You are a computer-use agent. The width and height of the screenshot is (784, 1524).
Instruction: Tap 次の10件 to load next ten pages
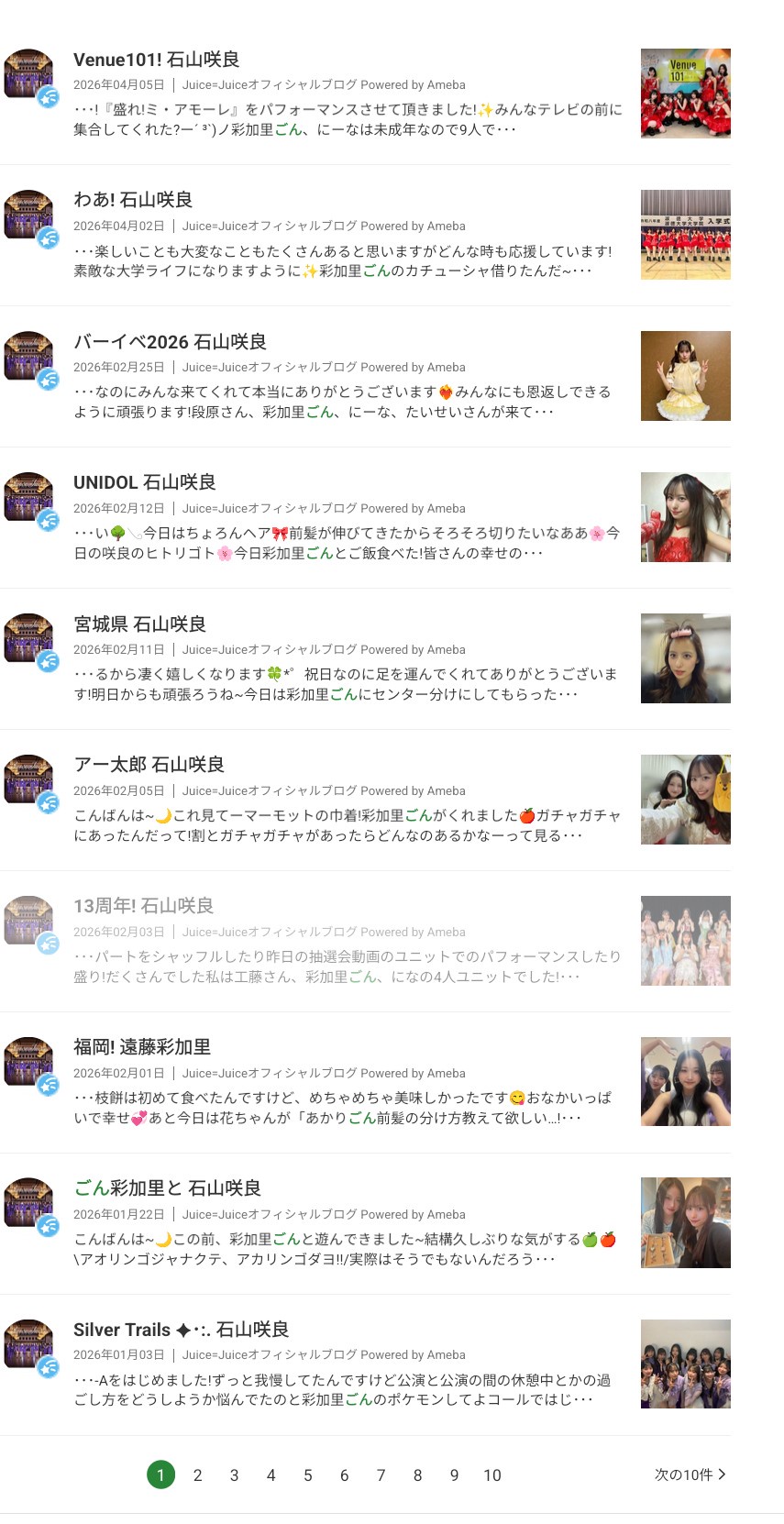[689, 1474]
